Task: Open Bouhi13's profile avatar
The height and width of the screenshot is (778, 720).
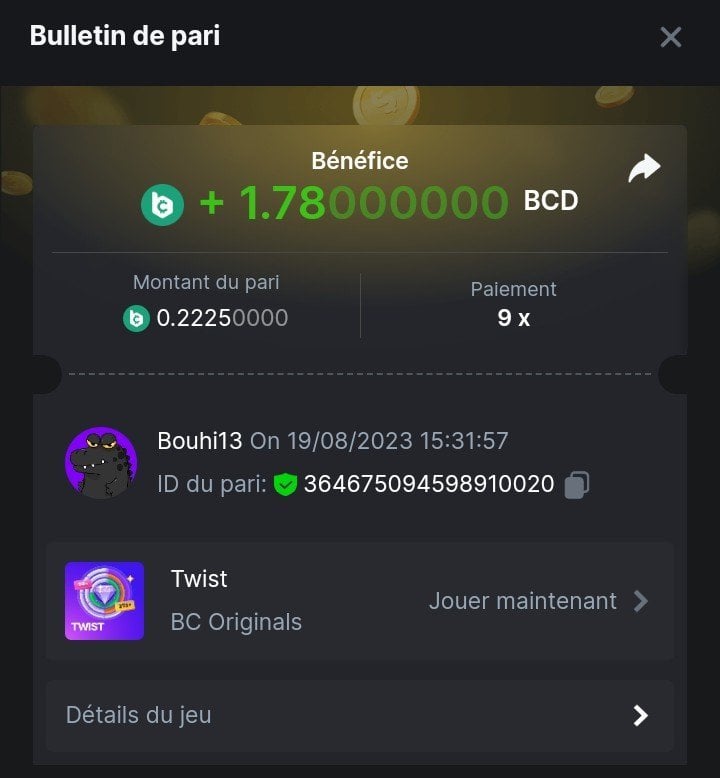Action: [101, 463]
